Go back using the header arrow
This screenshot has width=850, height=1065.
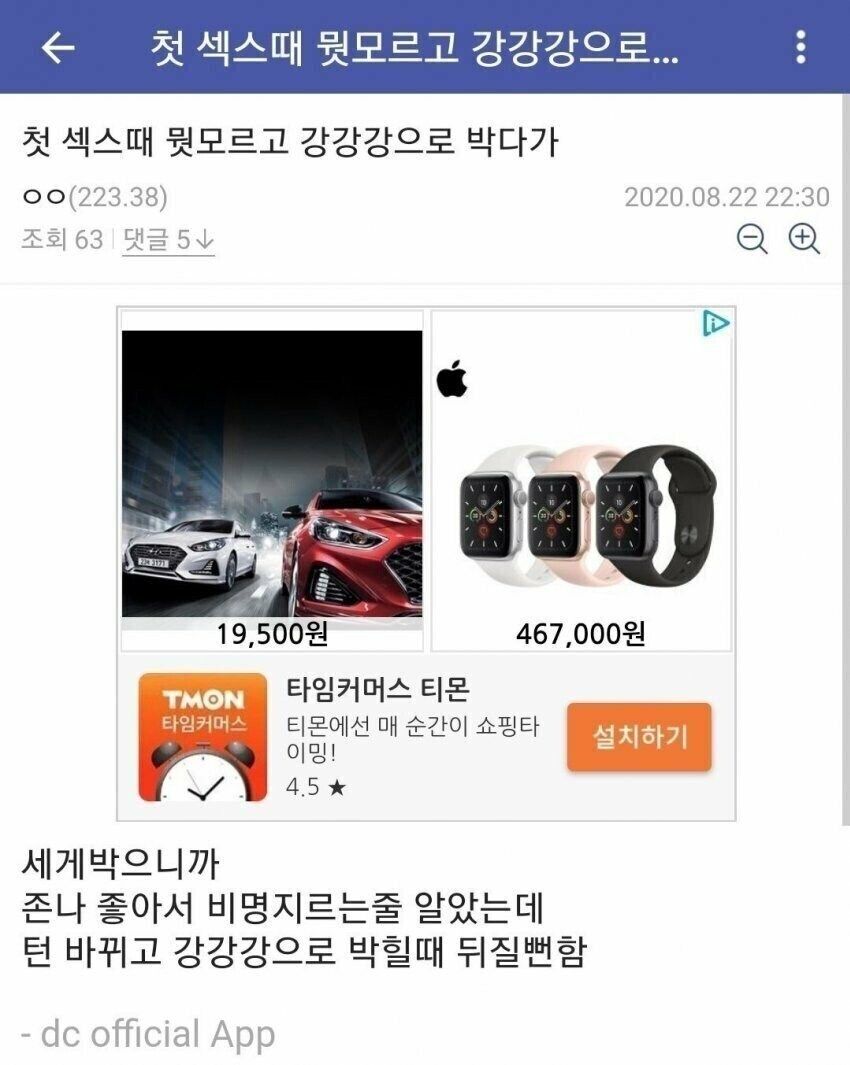58,48
